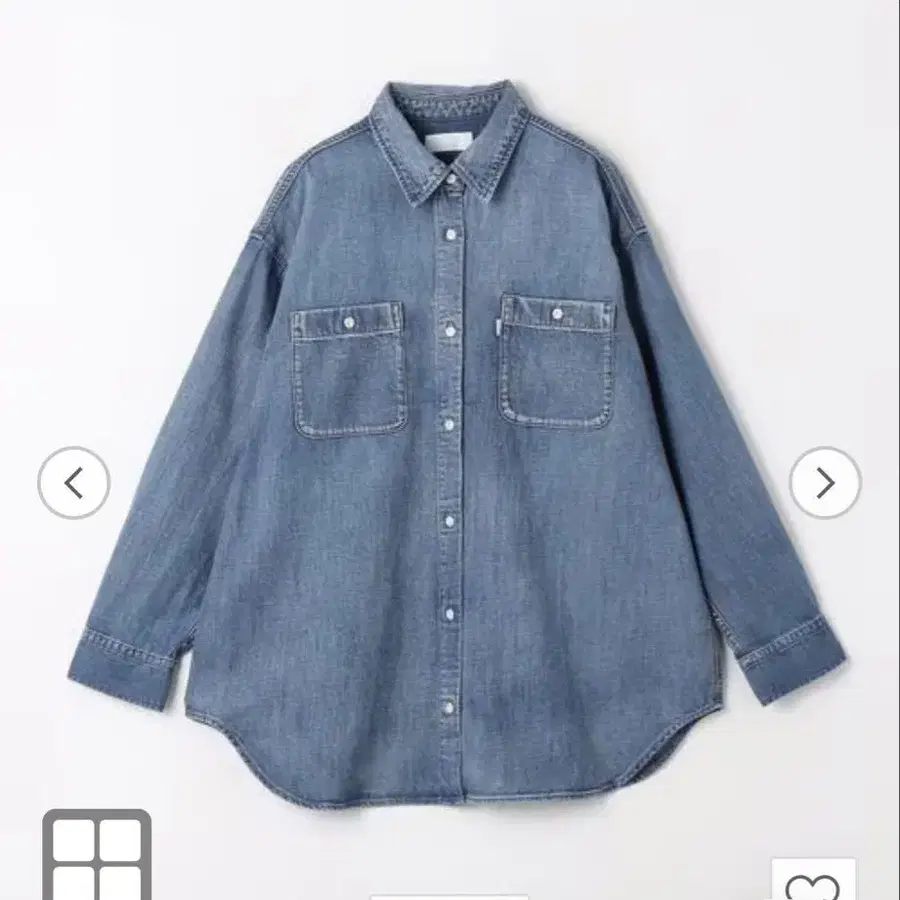Show the next product image

[x=825, y=482]
